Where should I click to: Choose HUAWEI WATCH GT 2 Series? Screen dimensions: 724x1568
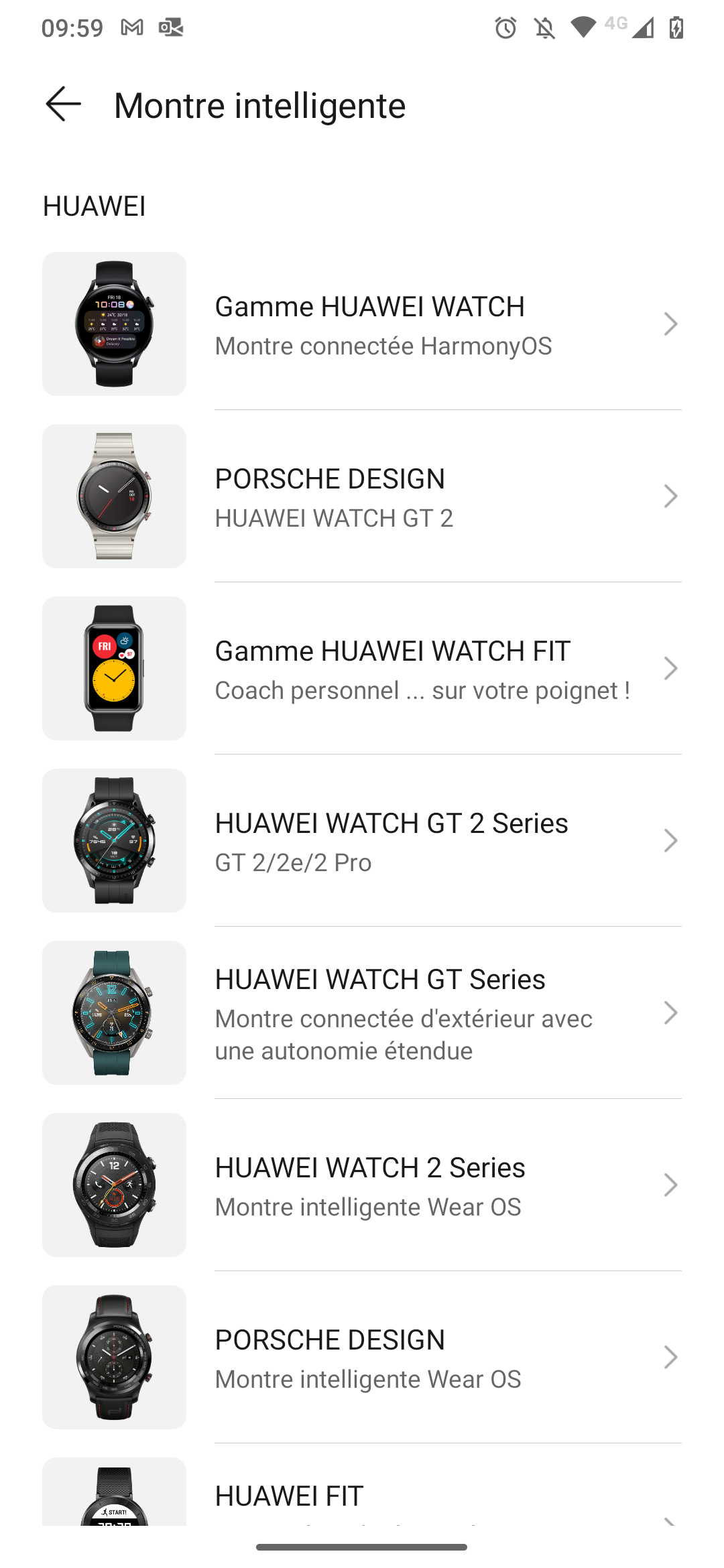[x=362, y=841]
